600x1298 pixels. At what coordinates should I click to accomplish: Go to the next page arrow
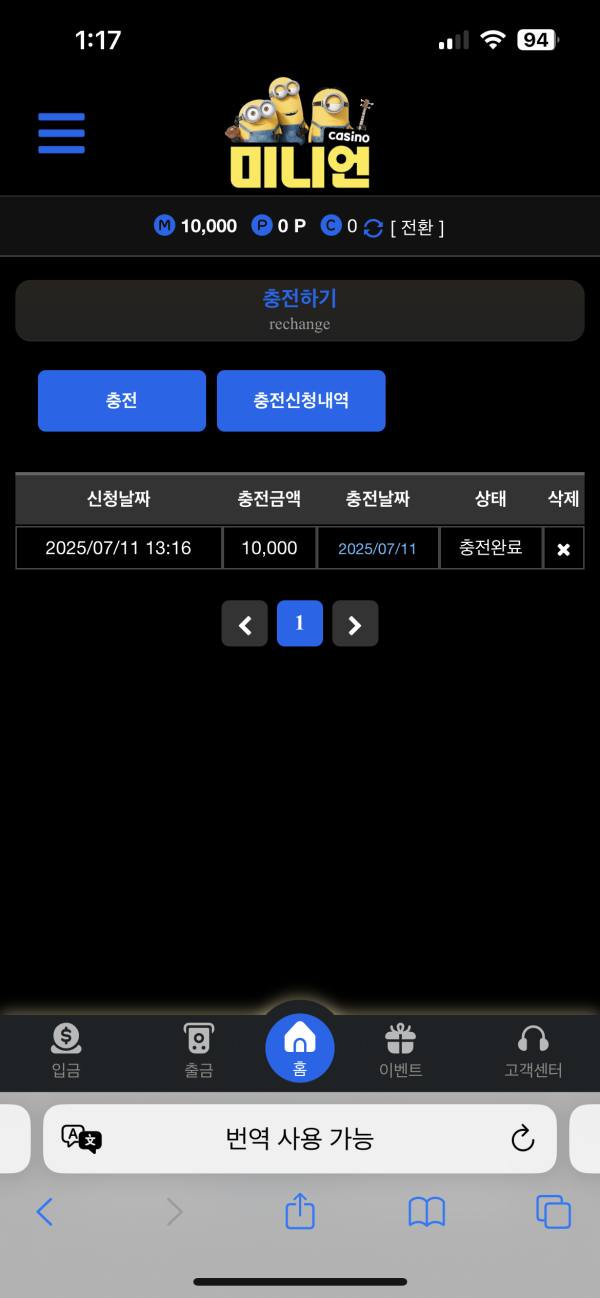[355, 624]
